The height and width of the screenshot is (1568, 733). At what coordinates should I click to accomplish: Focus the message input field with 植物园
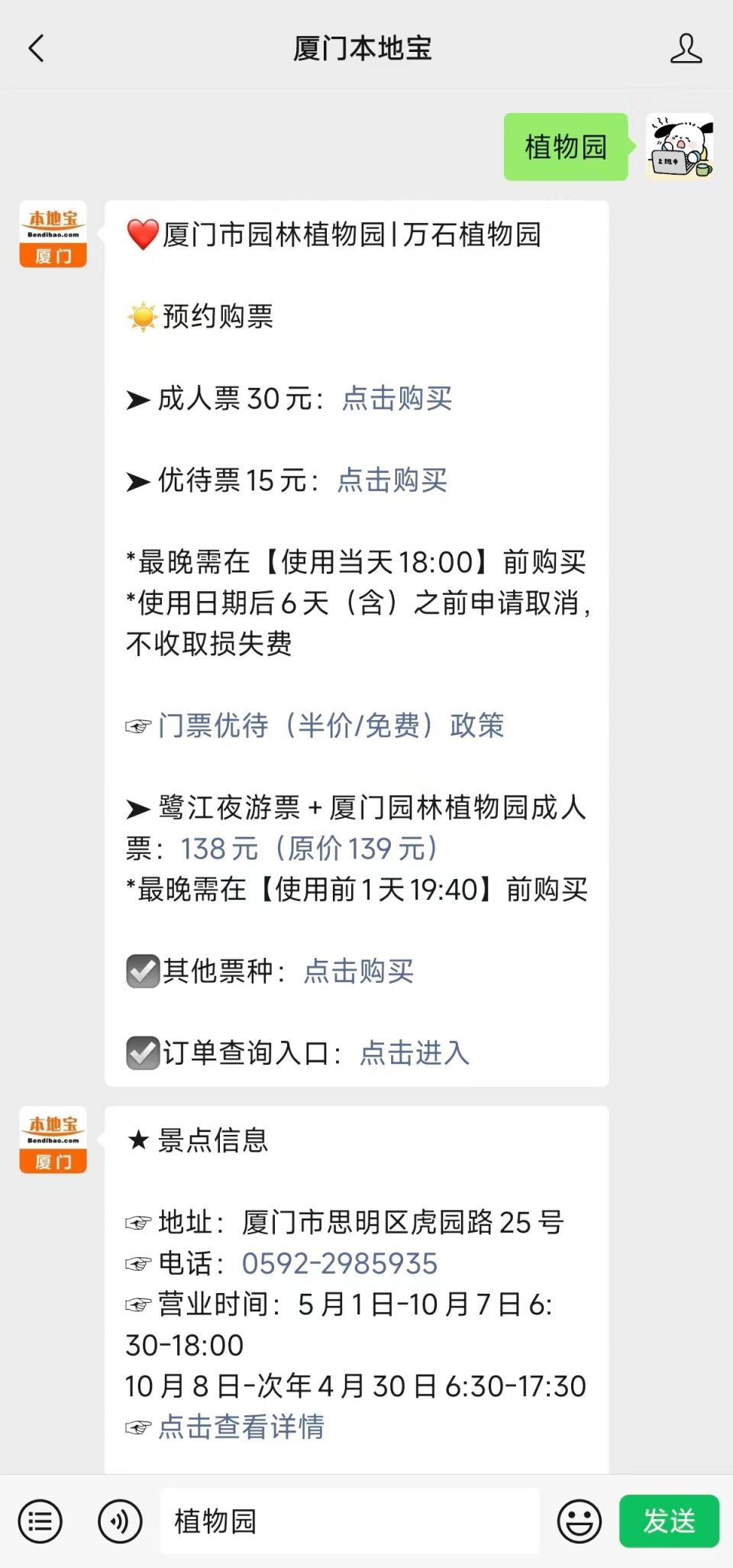pos(350,1521)
